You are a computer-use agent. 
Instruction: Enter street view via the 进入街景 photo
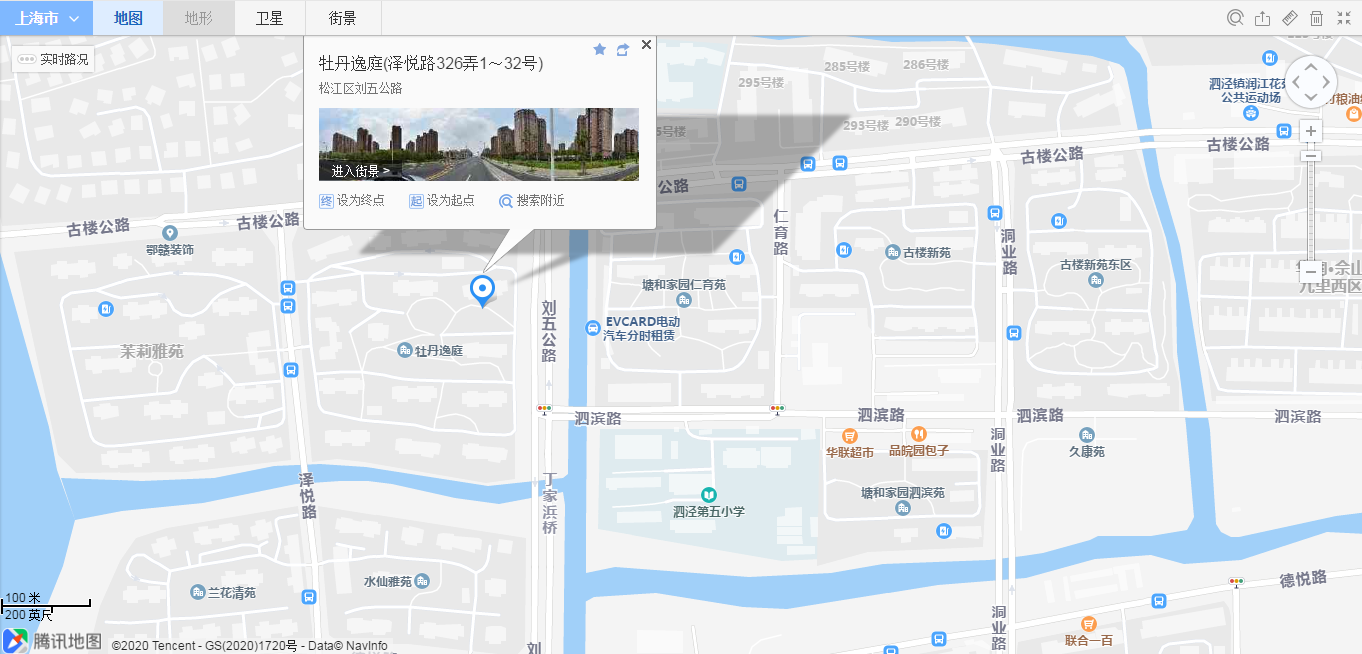click(x=478, y=145)
